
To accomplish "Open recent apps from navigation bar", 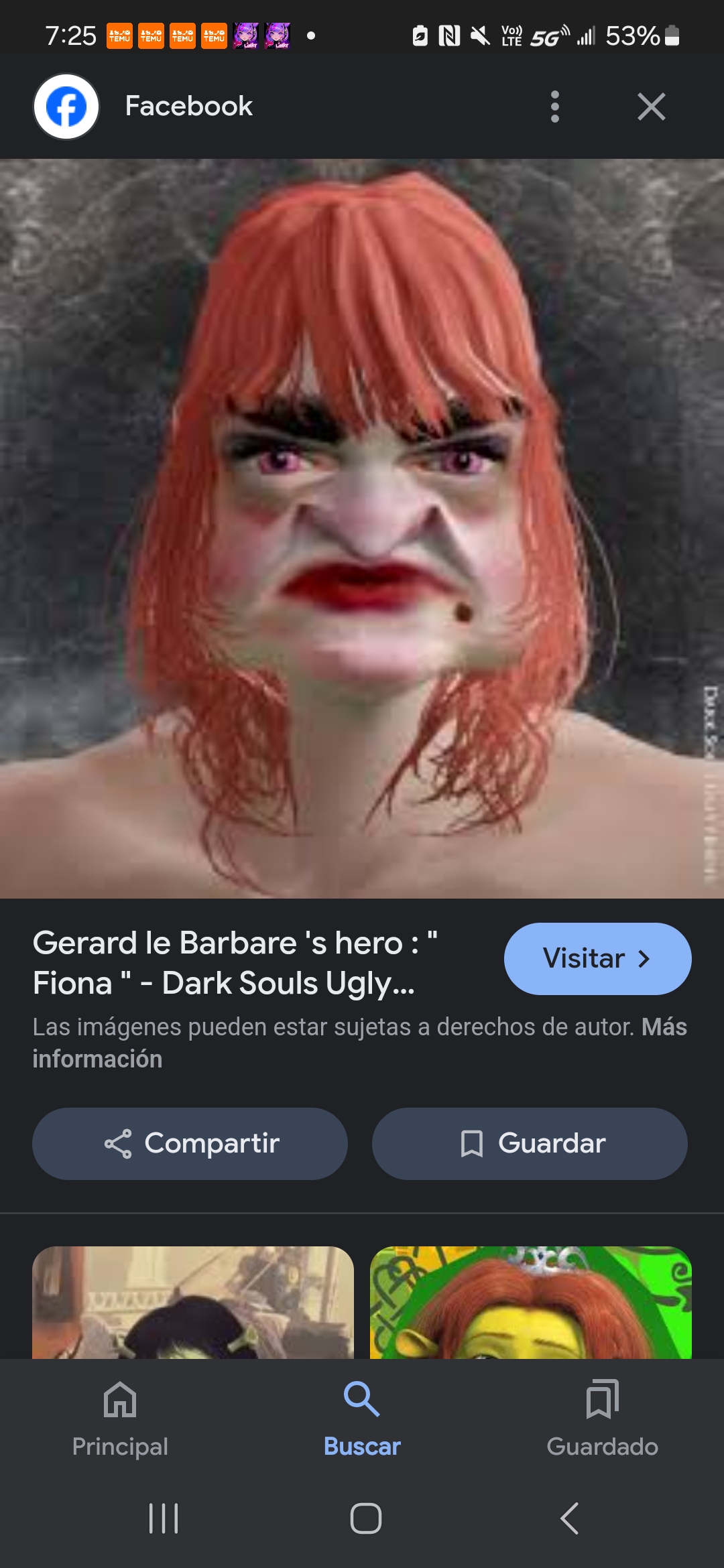I will 164,1518.
